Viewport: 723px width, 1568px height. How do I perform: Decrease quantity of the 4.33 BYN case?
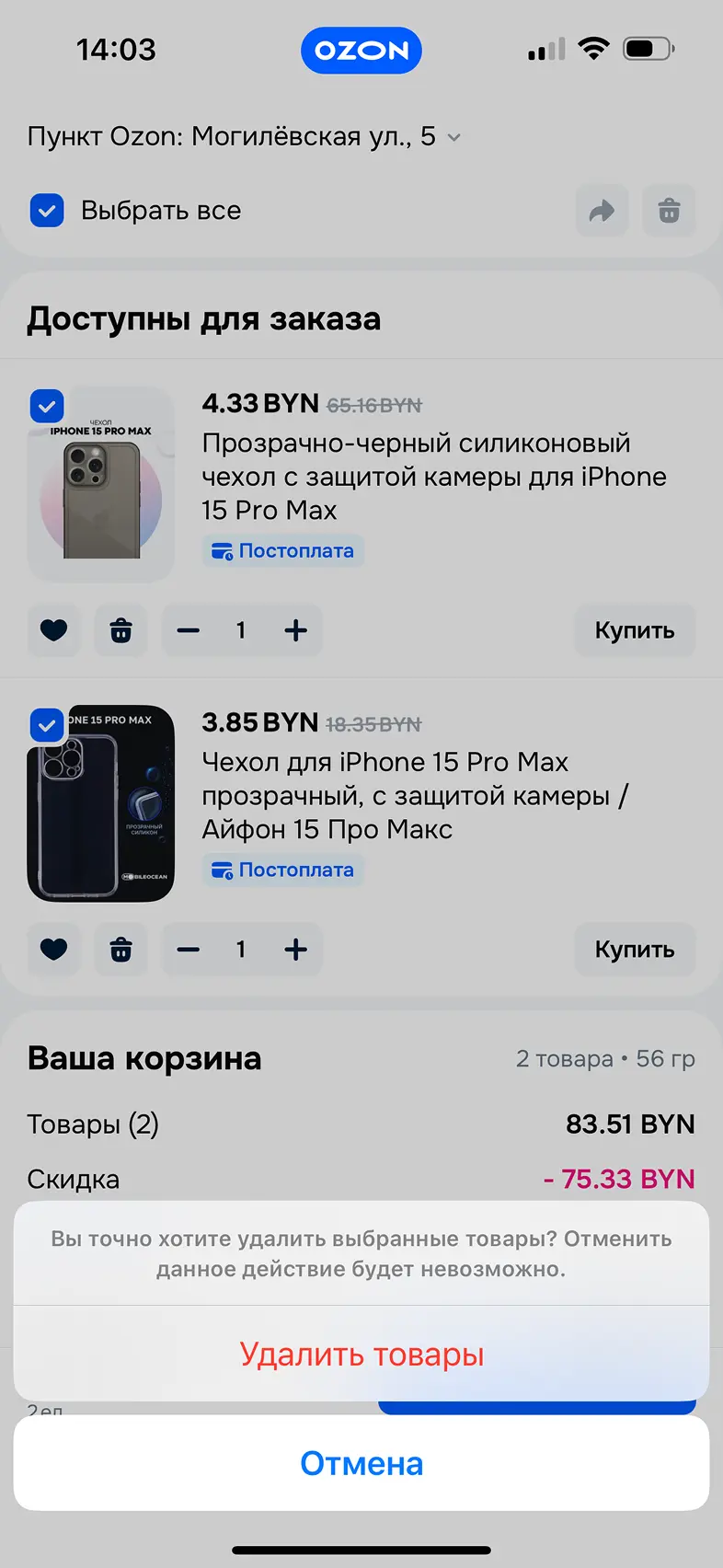click(x=189, y=630)
